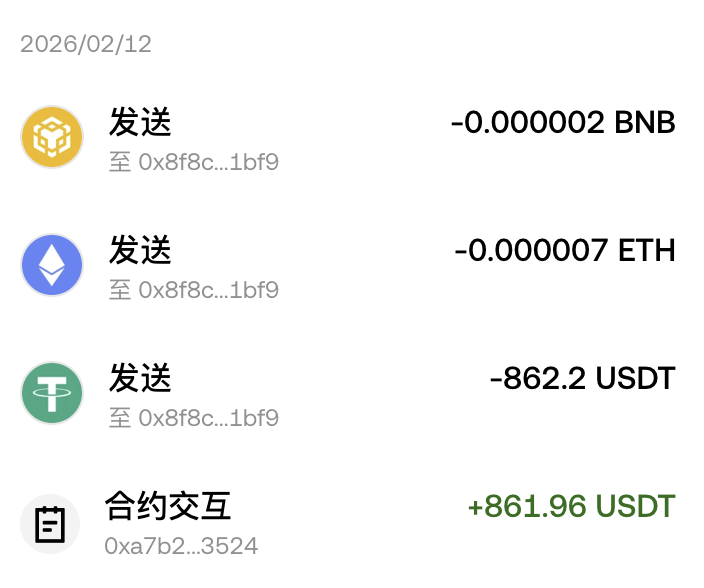Open the BNB send transaction of -0.000002
Screen dimensions: 704x588
pyautogui.click(x=350, y=138)
